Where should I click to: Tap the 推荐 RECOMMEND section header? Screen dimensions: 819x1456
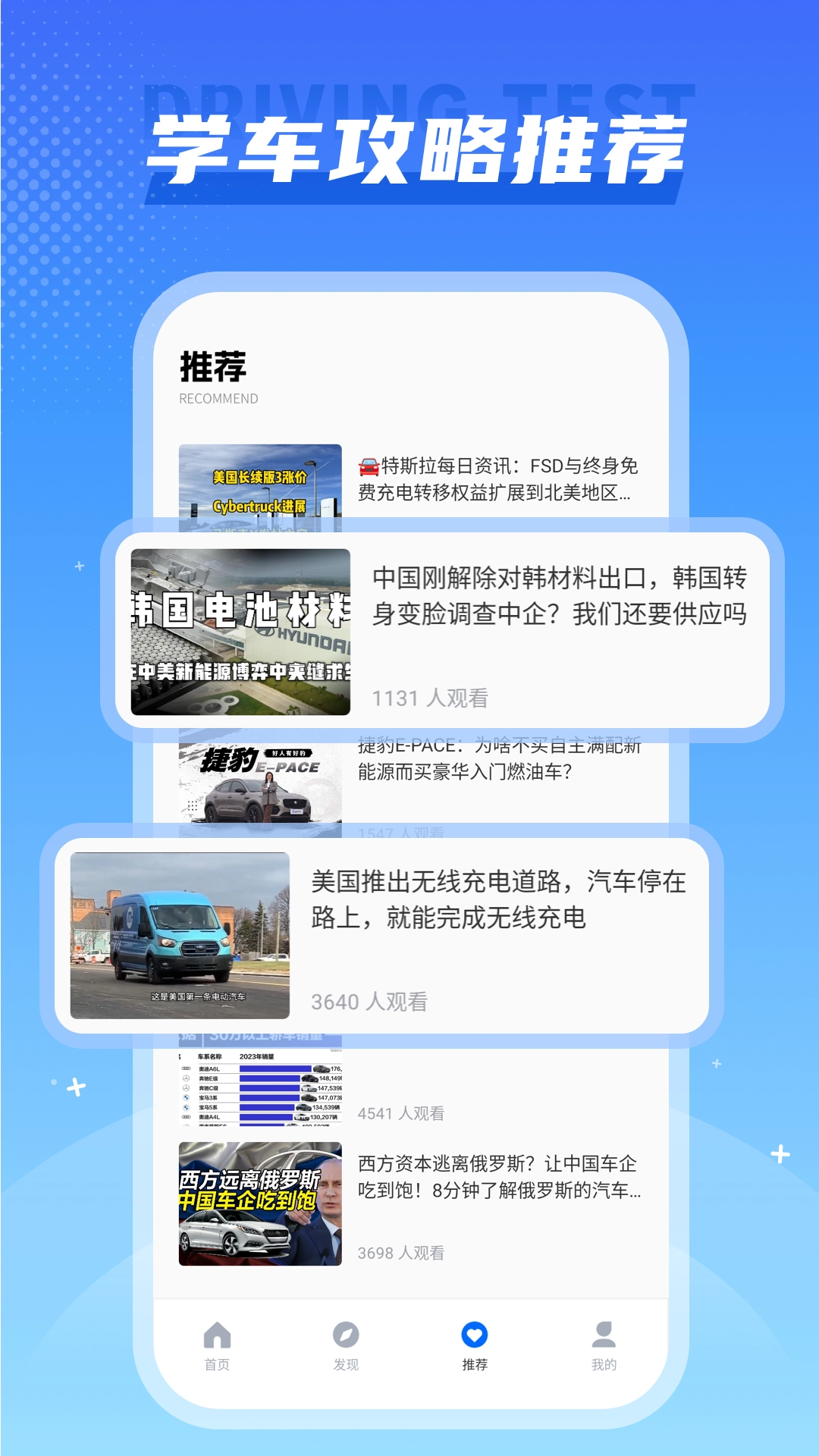[213, 369]
